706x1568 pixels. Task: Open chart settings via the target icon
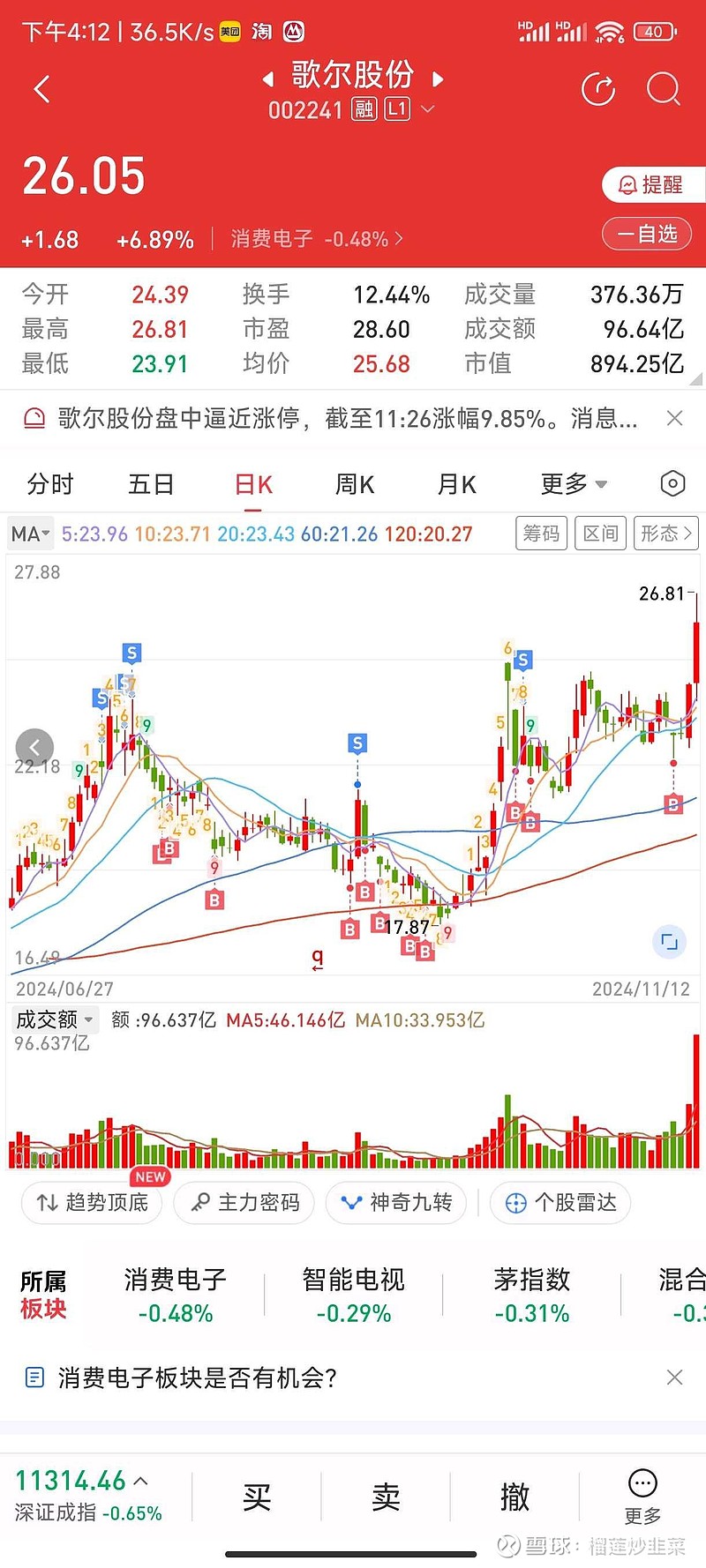pyautogui.click(x=672, y=483)
